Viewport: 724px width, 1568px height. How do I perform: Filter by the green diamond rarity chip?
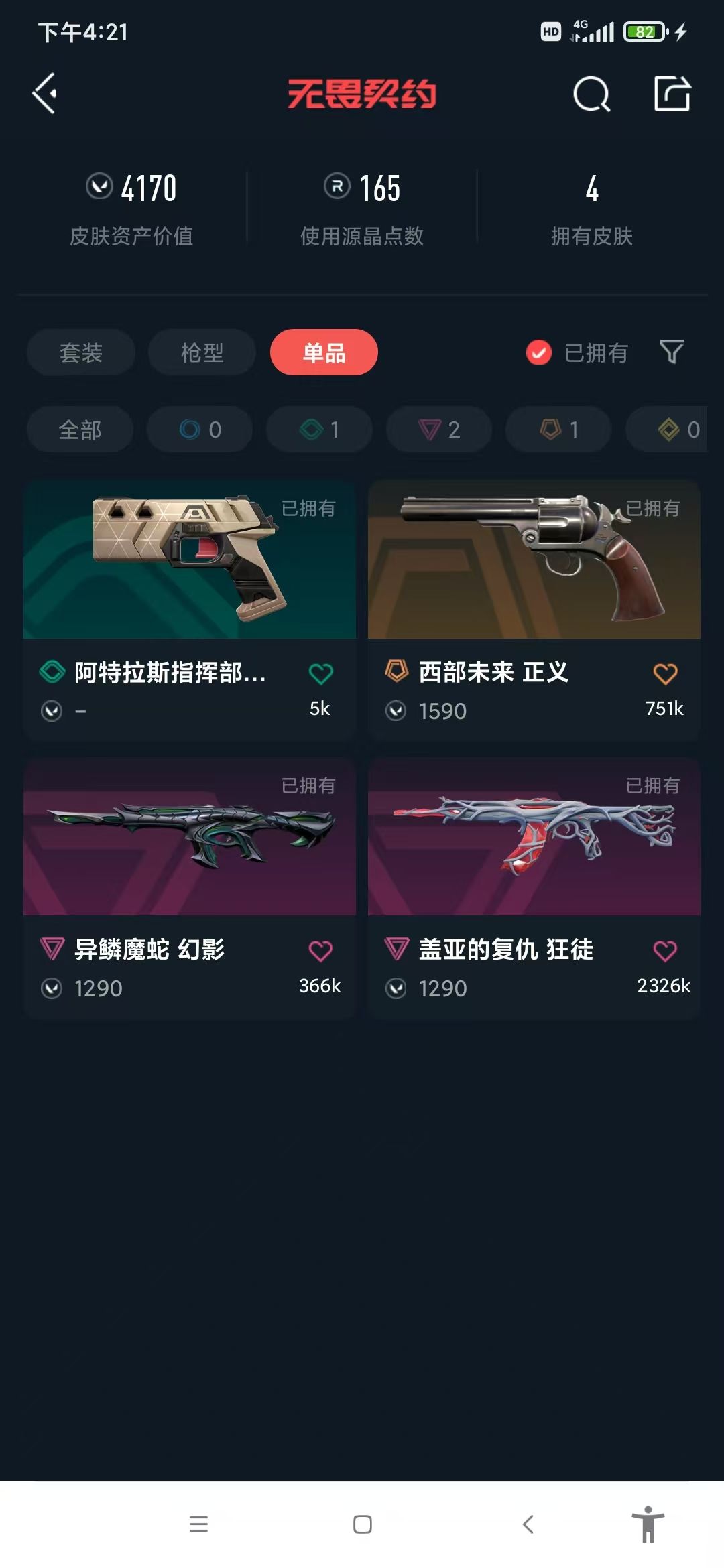point(319,430)
